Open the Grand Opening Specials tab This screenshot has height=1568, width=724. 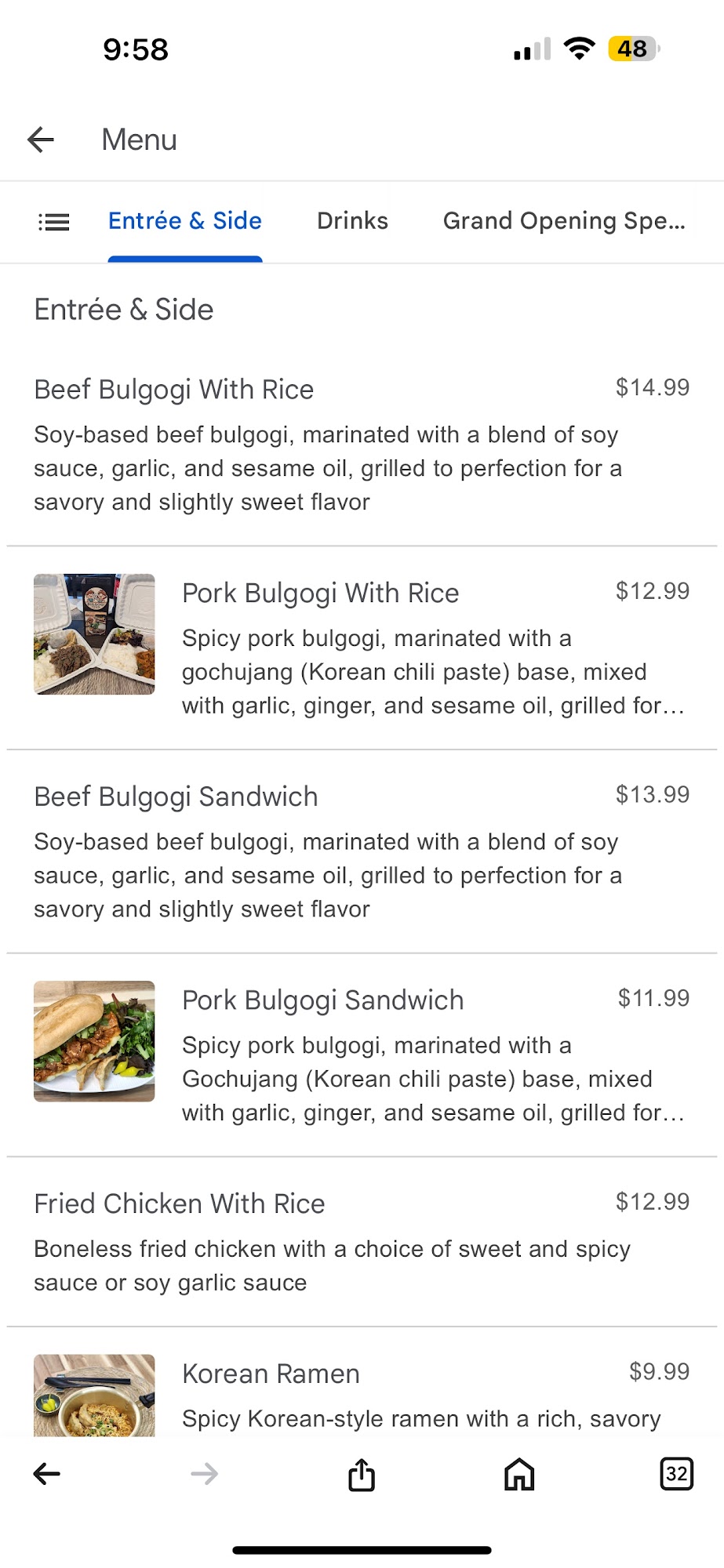[x=564, y=222]
